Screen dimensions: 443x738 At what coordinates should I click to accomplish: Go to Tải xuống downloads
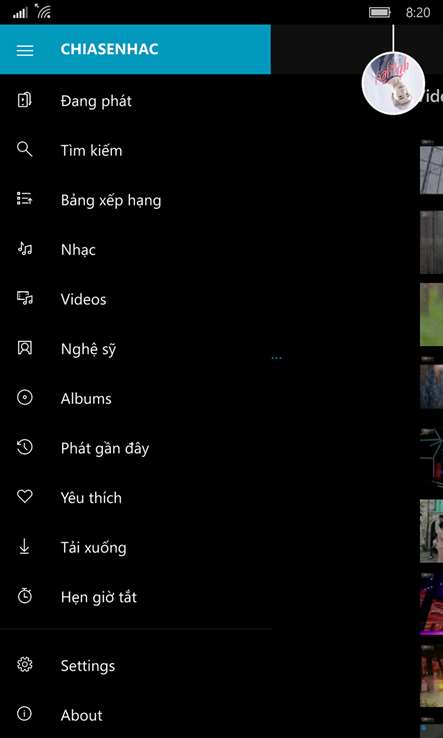pos(136,547)
